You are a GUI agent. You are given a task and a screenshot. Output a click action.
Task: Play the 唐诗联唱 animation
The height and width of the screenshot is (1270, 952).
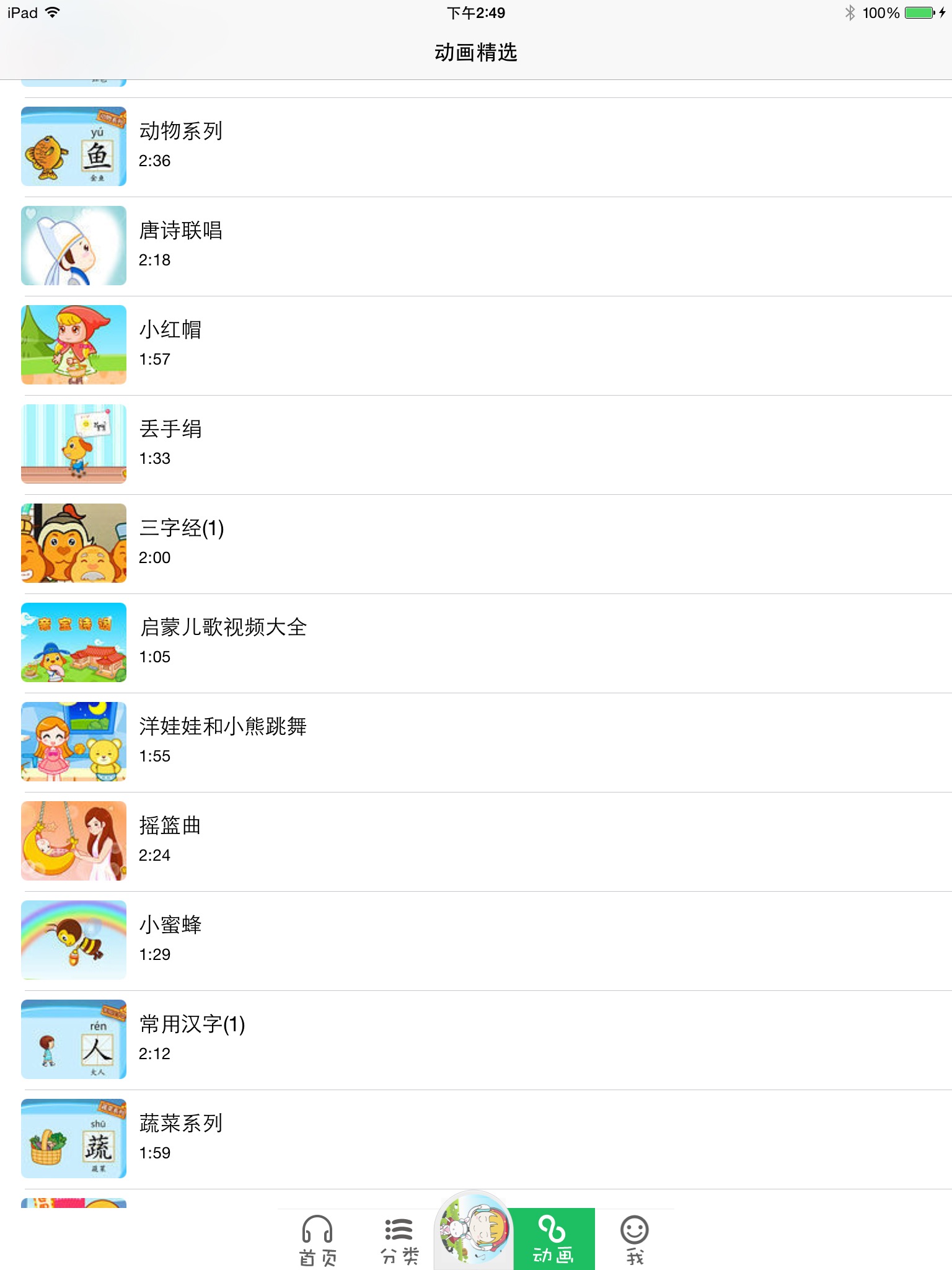tap(476, 246)
